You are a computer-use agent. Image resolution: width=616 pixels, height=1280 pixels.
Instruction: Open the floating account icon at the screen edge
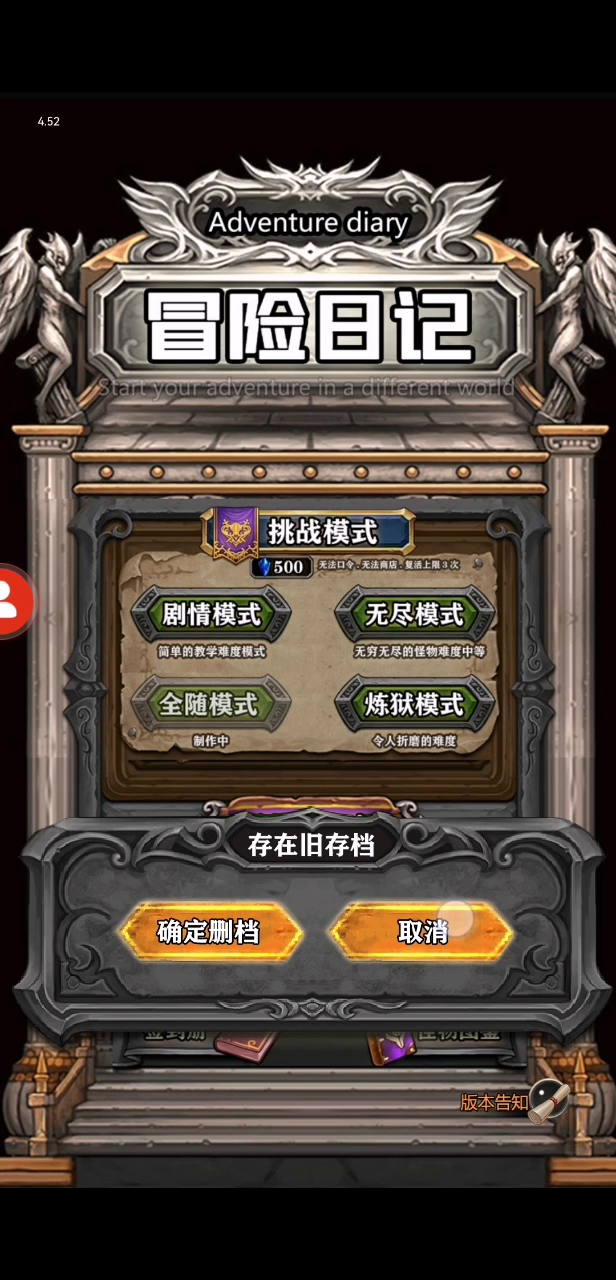[x=14, y=601]
